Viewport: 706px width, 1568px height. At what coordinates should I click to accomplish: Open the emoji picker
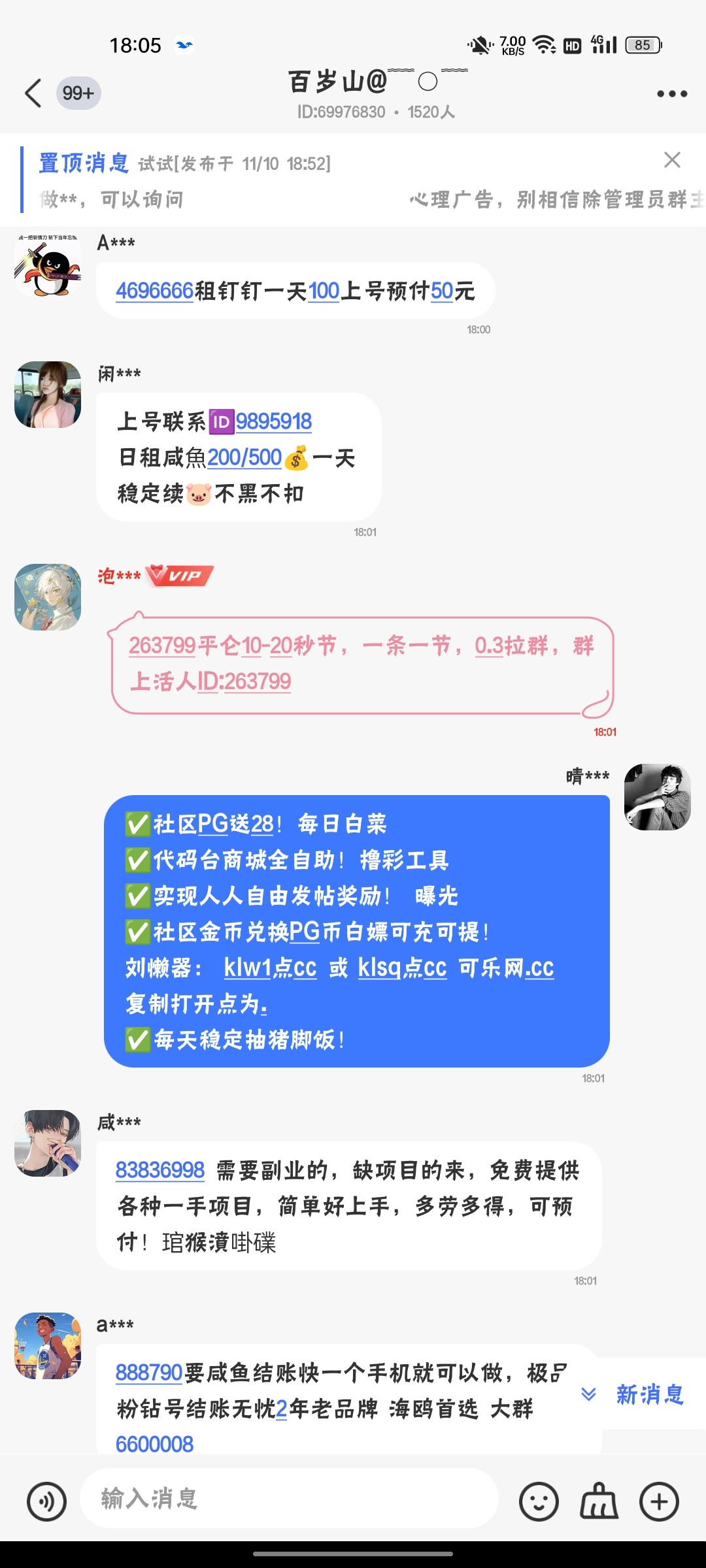pyautogui.click(x=539, y=1501)
